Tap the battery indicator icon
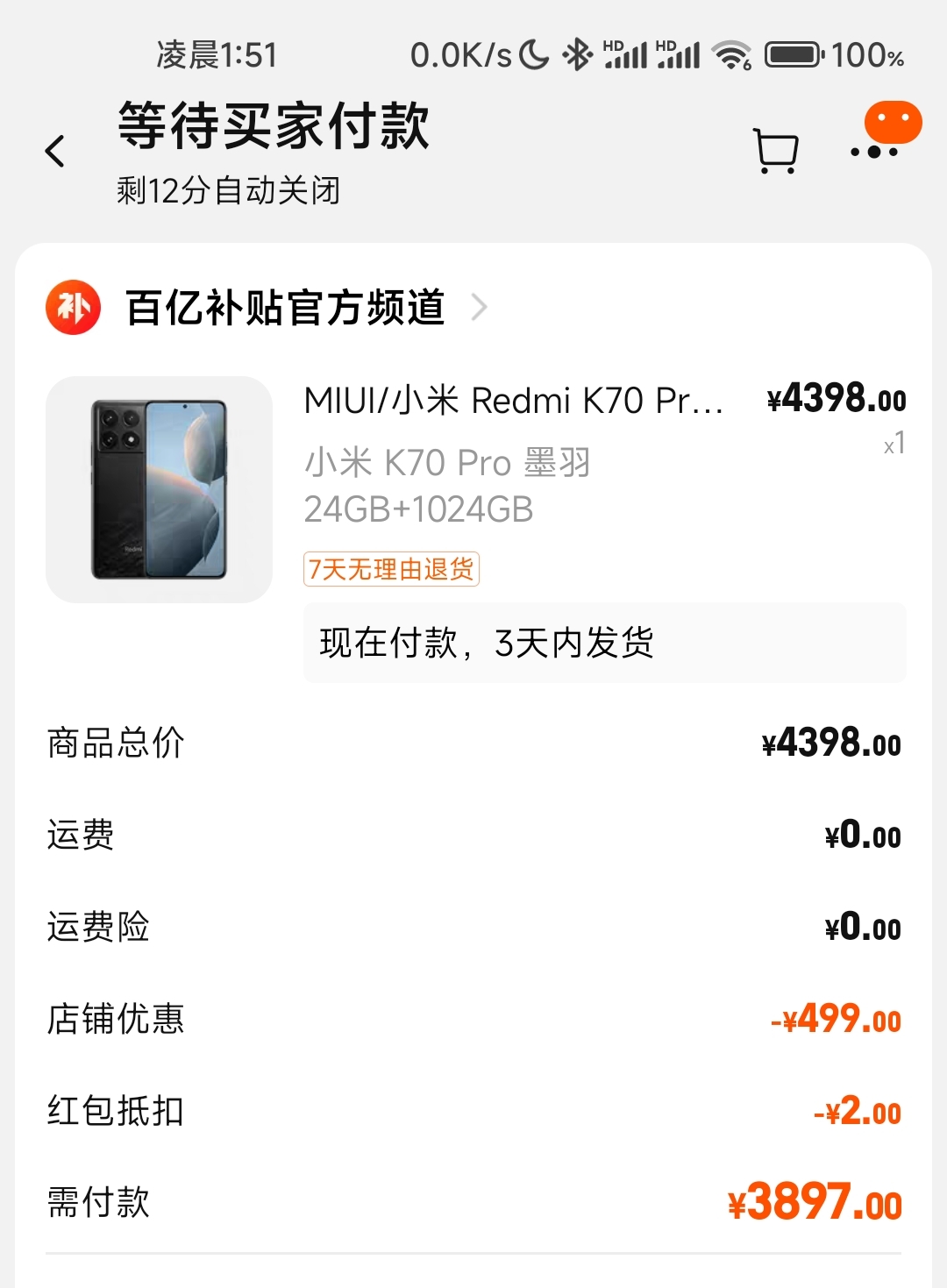 (x=794, y=54)
